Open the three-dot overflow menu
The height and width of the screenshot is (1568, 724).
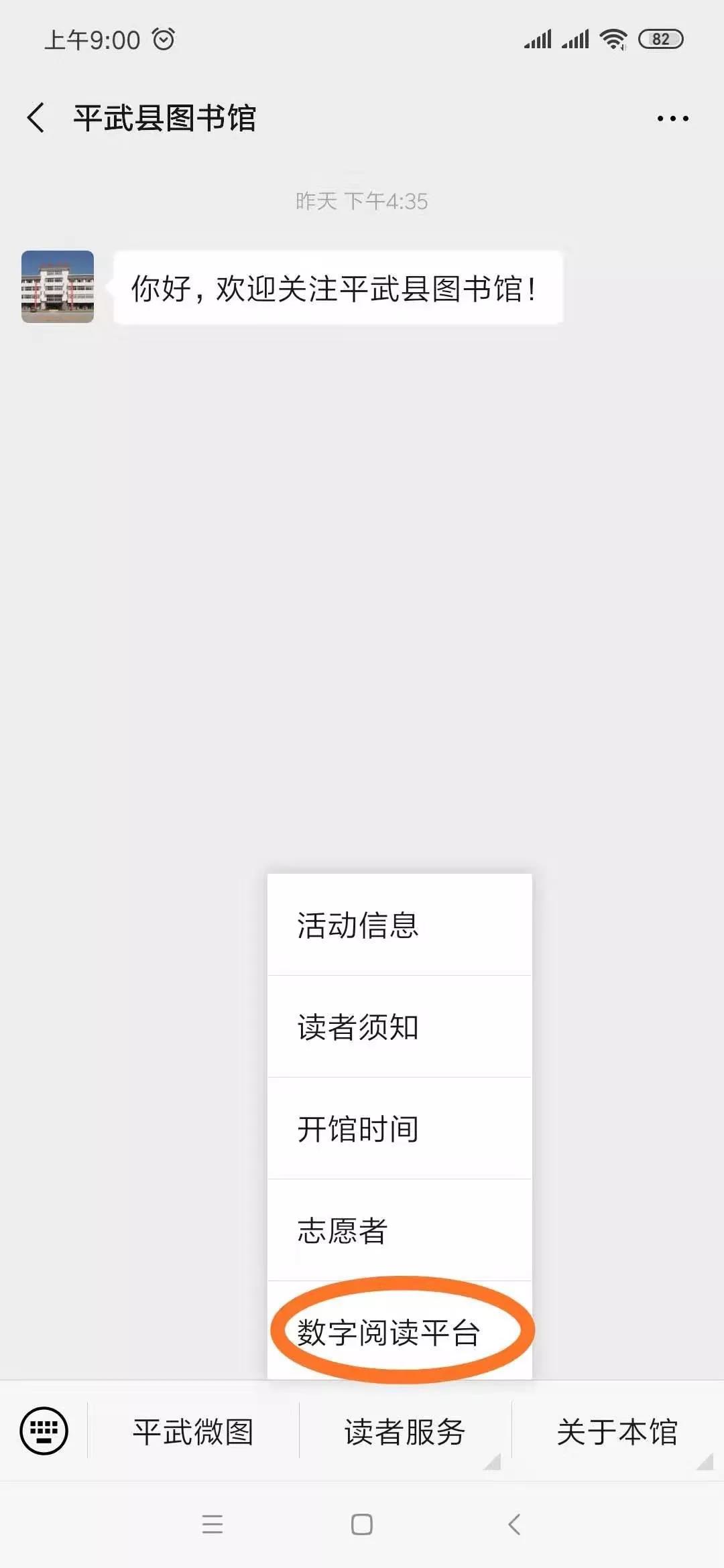(672, 119)
